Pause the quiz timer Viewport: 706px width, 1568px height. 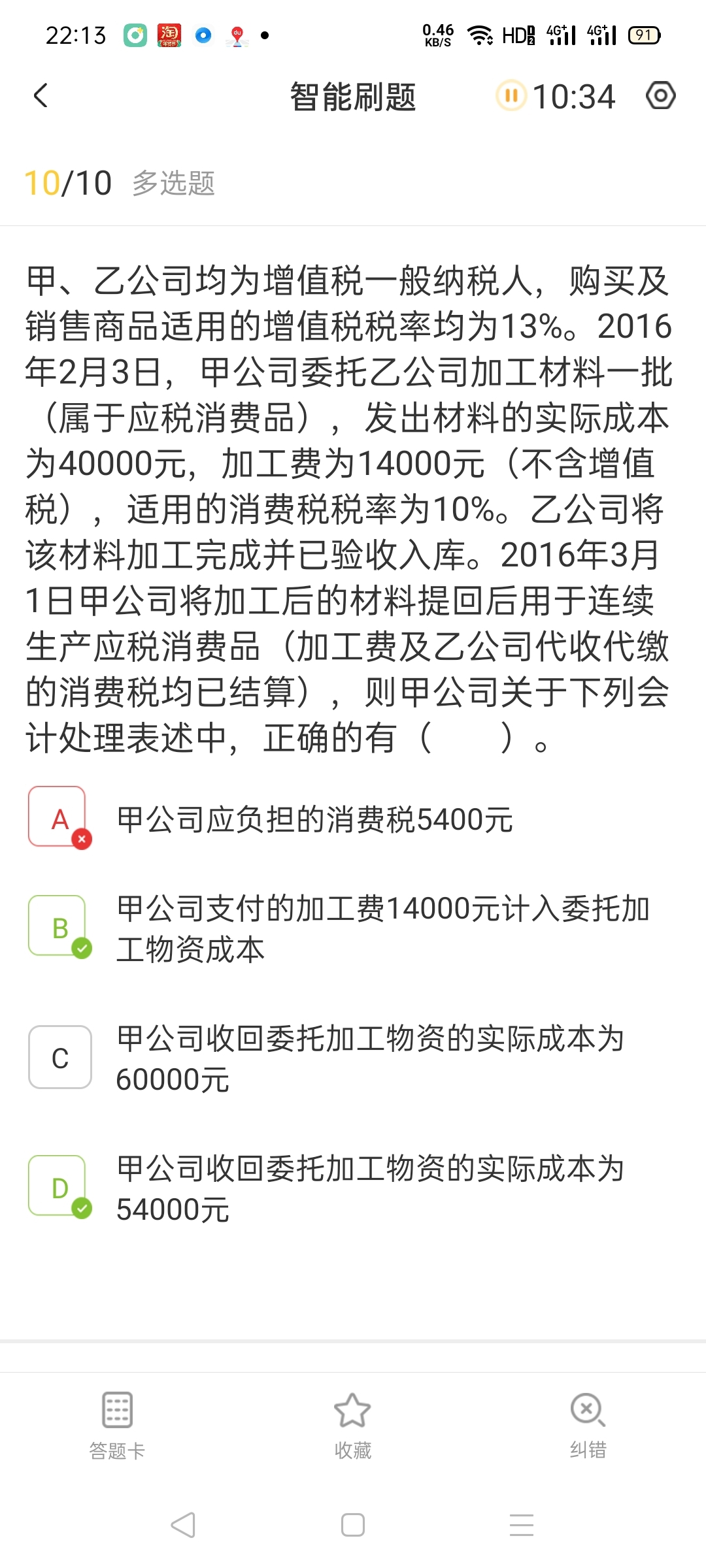pos(511,96)
